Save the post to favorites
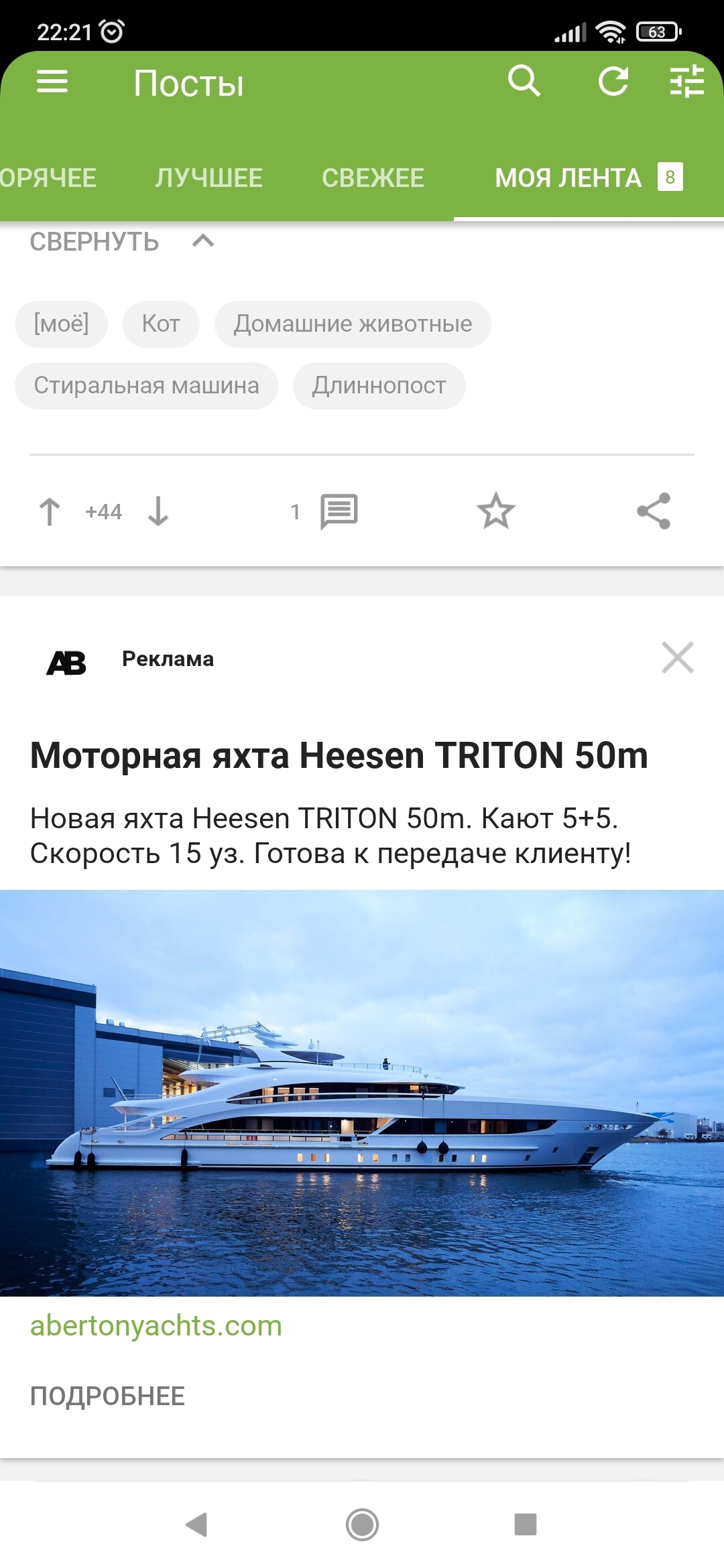724x1568 pixels. pos(496,511)
